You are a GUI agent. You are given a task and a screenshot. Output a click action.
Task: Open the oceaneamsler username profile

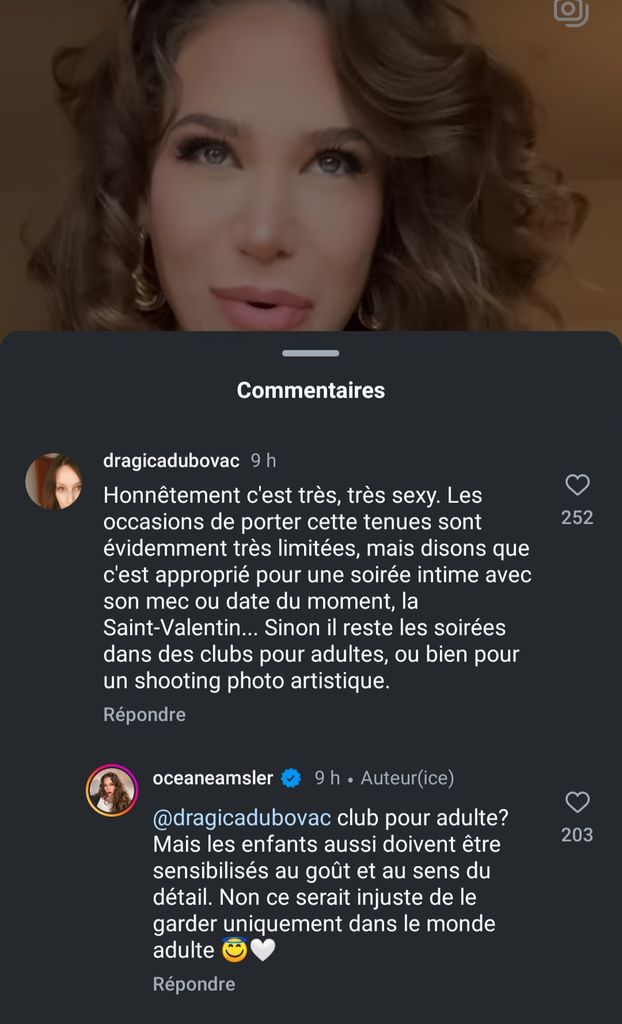[x=214, y=778]
